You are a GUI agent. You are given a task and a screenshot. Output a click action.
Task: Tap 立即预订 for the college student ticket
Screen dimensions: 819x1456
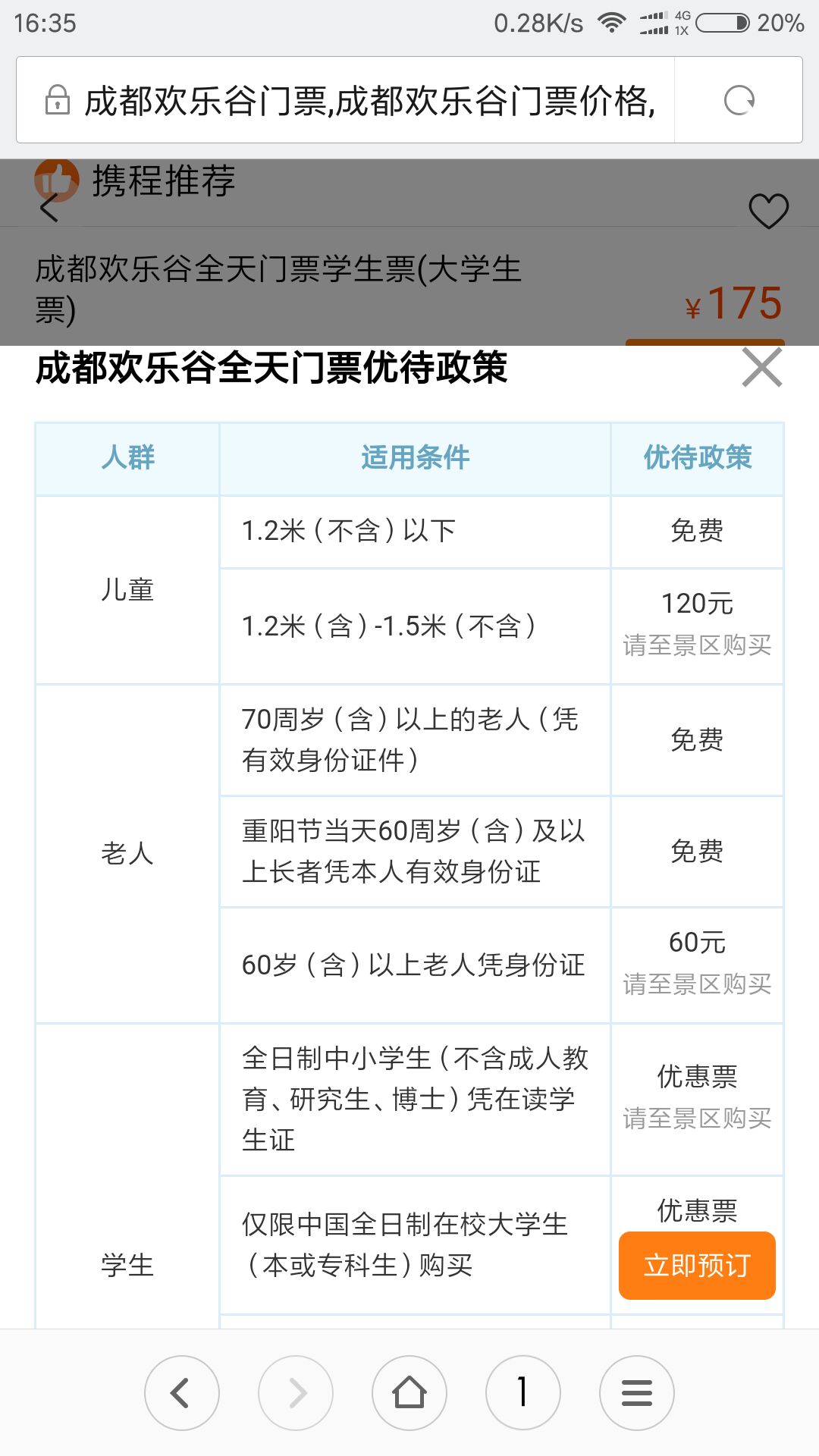[x=697, y=1265]
